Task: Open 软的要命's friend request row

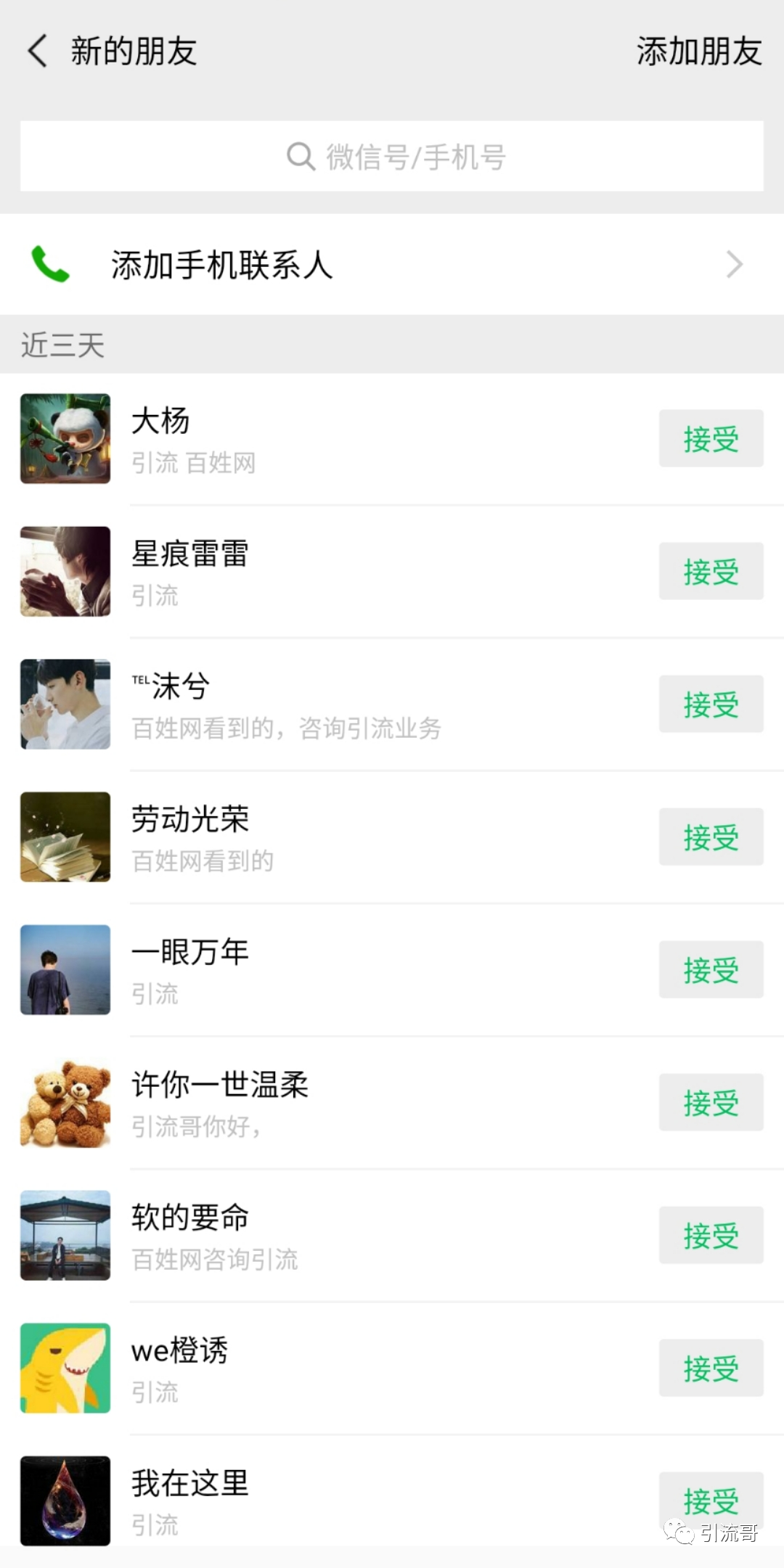Action: click(x=363, y=1236)
